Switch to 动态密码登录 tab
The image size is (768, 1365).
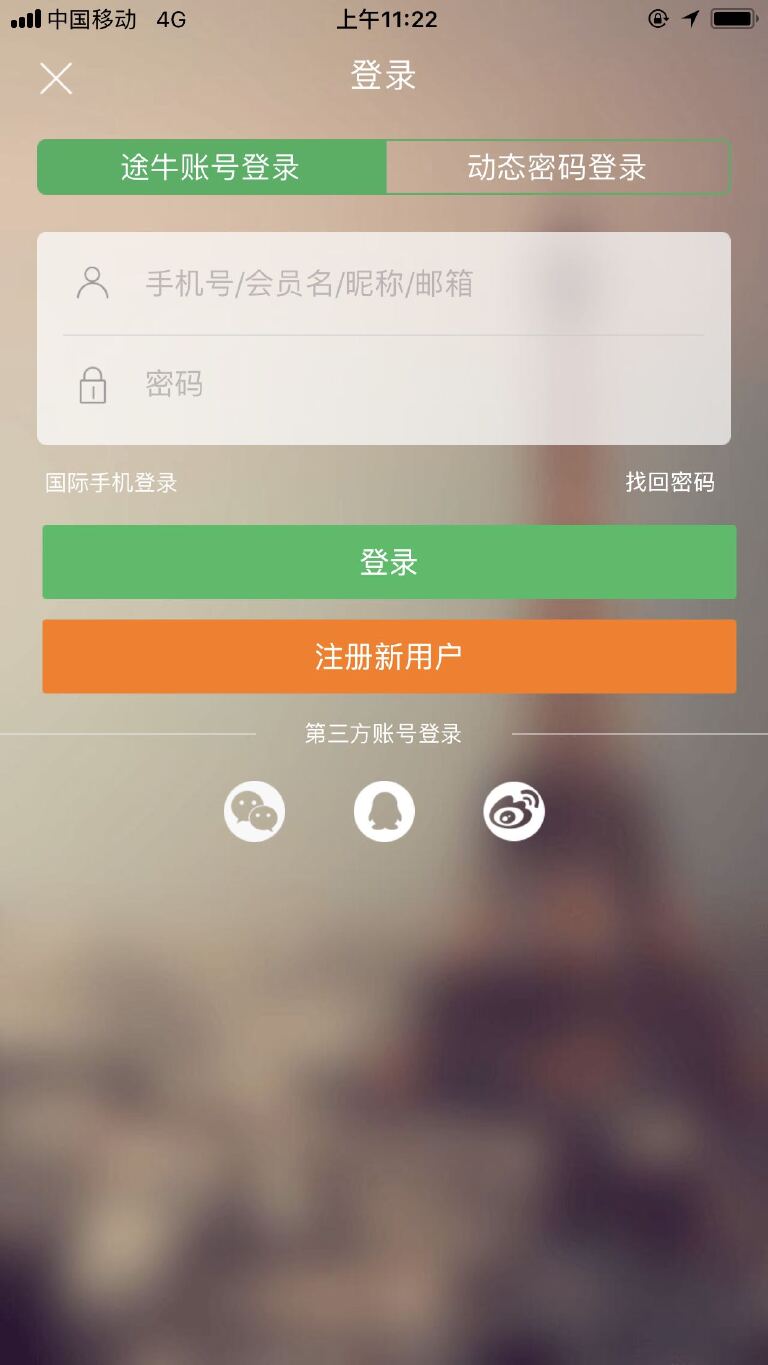click(557, 167)
